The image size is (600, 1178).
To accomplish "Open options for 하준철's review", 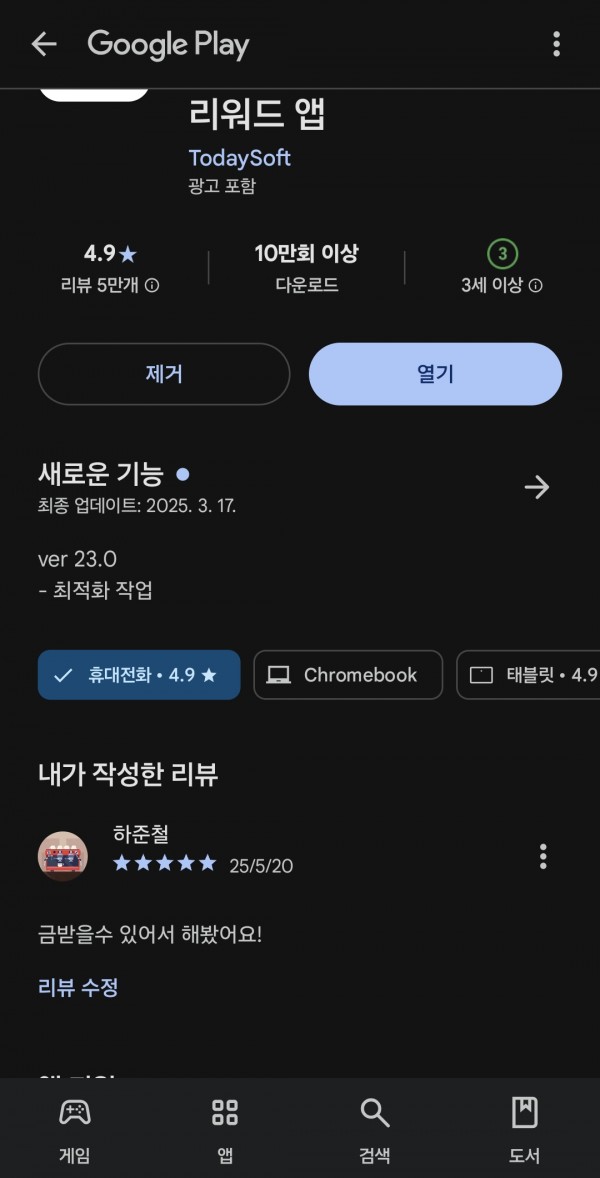I will click(x=543, y=856).
